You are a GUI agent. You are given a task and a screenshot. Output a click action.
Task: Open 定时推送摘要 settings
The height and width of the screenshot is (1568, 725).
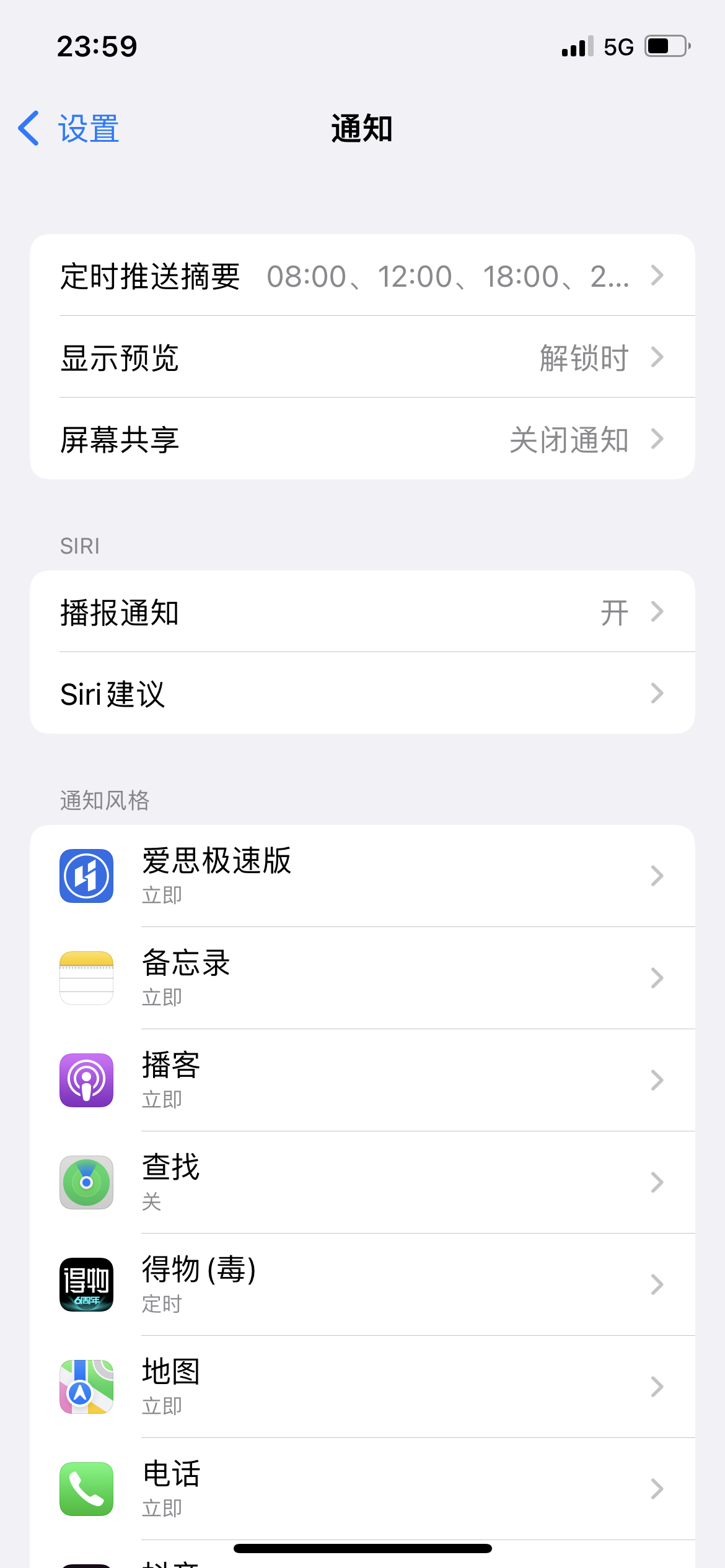(x=362, y=276)
